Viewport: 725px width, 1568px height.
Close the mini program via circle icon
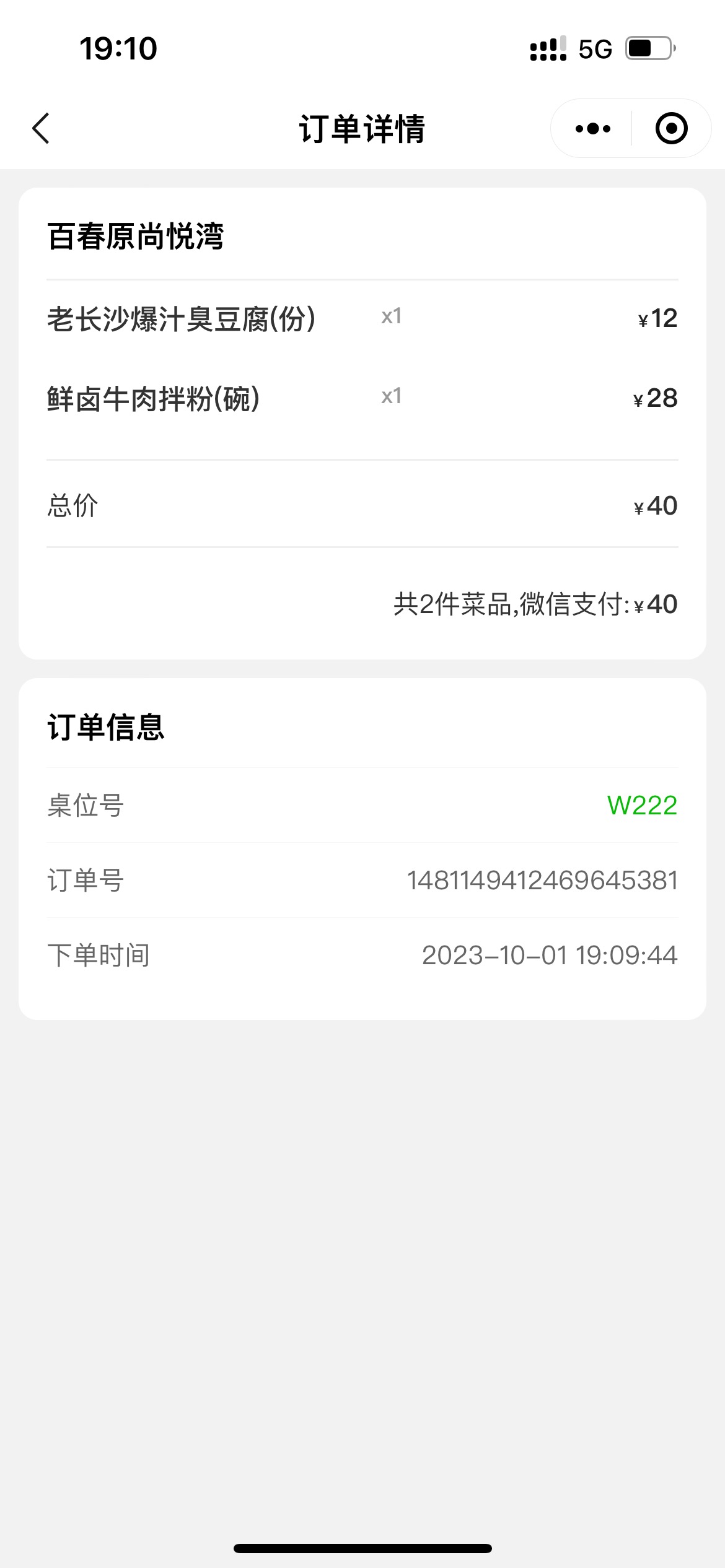pyautogui.click(x=671, y=128)
